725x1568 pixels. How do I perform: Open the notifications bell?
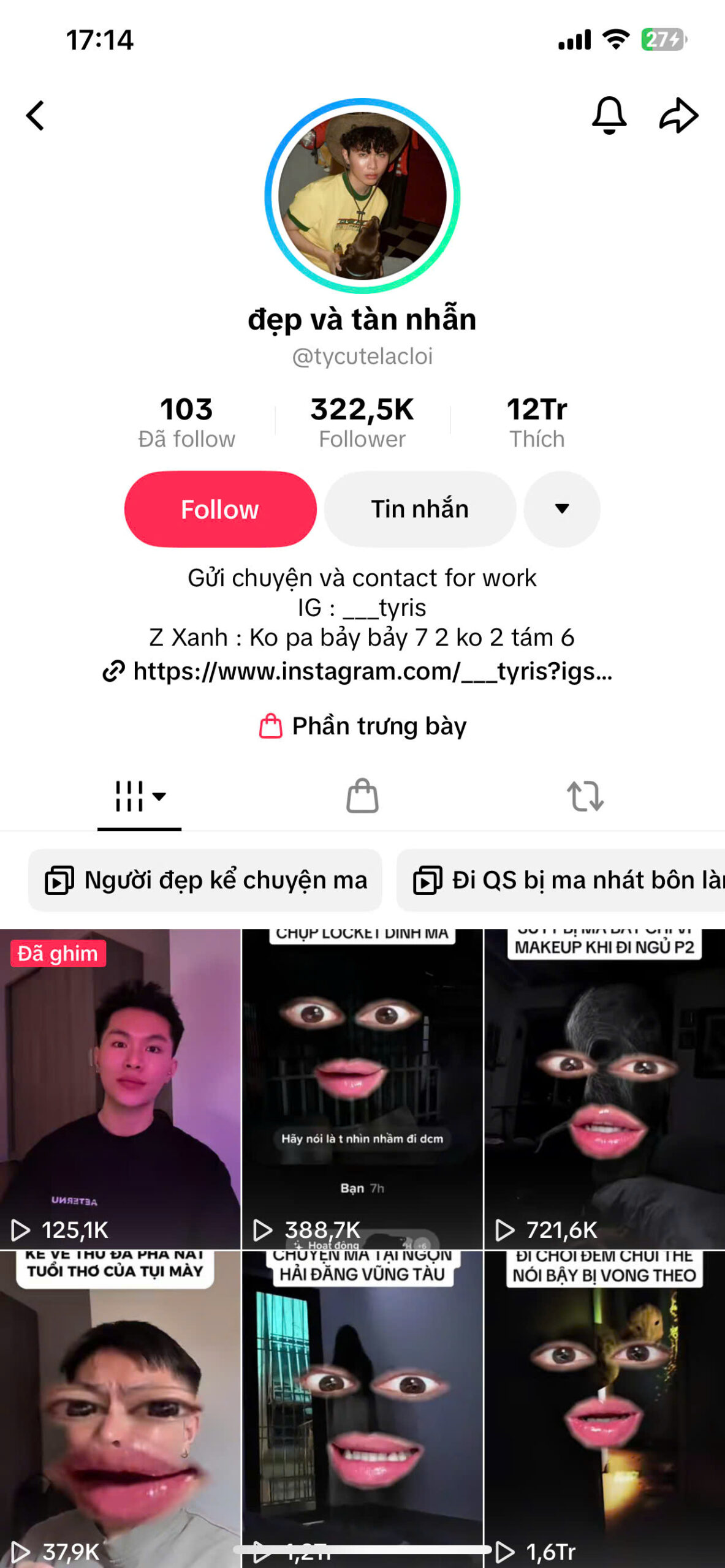click(x=609, y=115)
